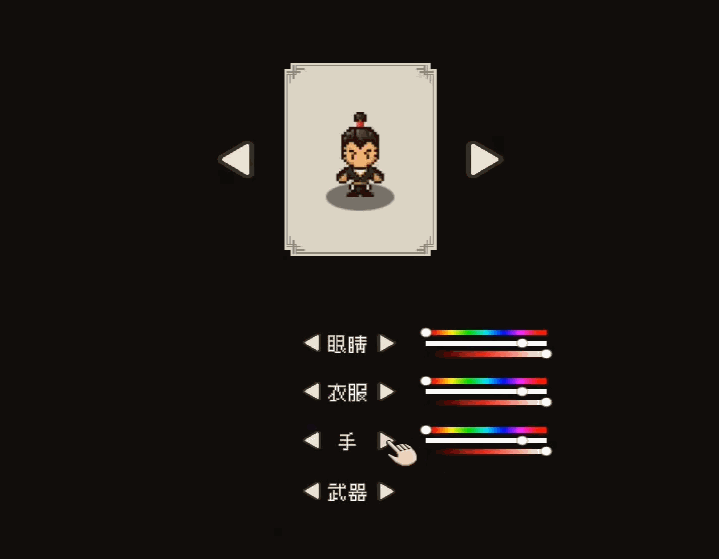Show the next character with the right arrow

[x=484, y=159]
